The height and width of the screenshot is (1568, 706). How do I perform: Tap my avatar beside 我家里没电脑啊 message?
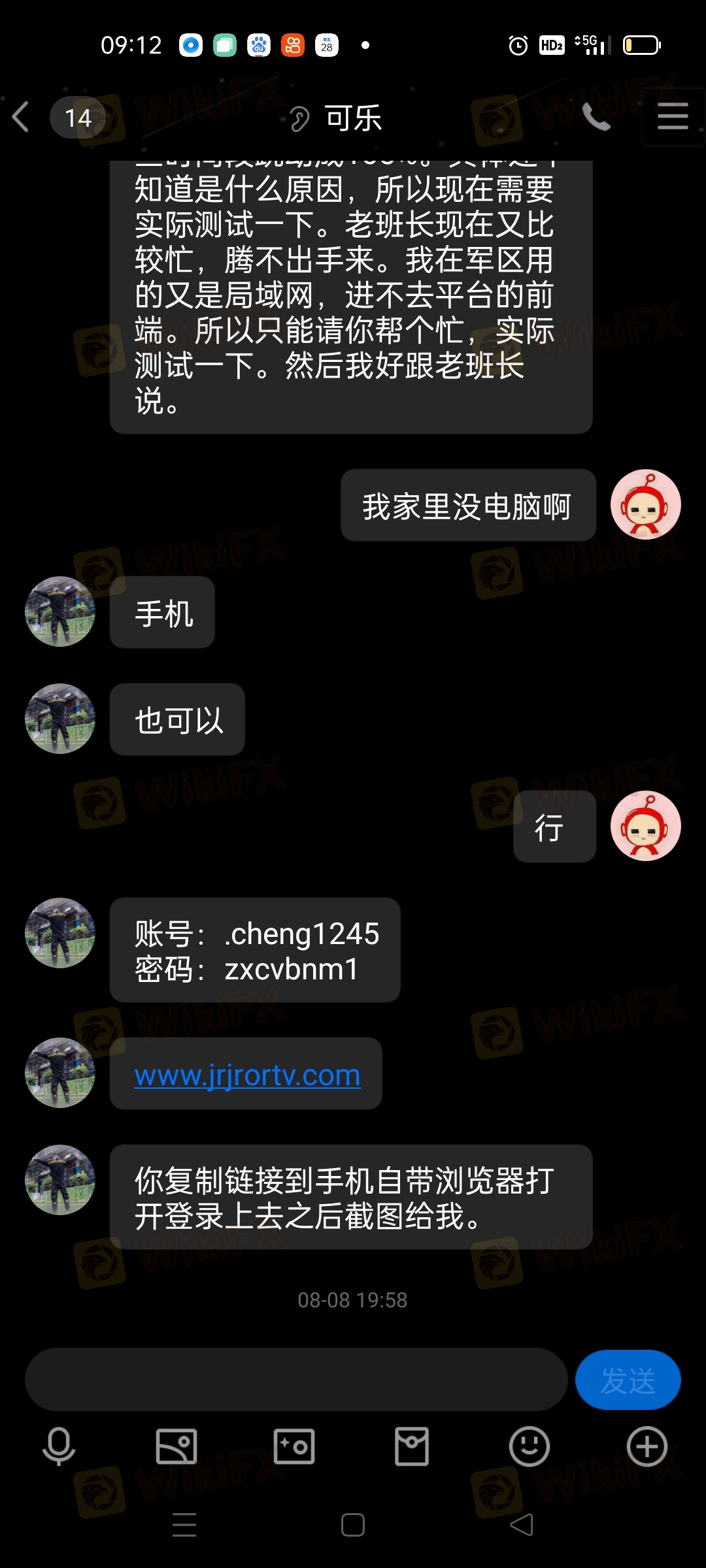pyautogui.click(x=646, y=504)
